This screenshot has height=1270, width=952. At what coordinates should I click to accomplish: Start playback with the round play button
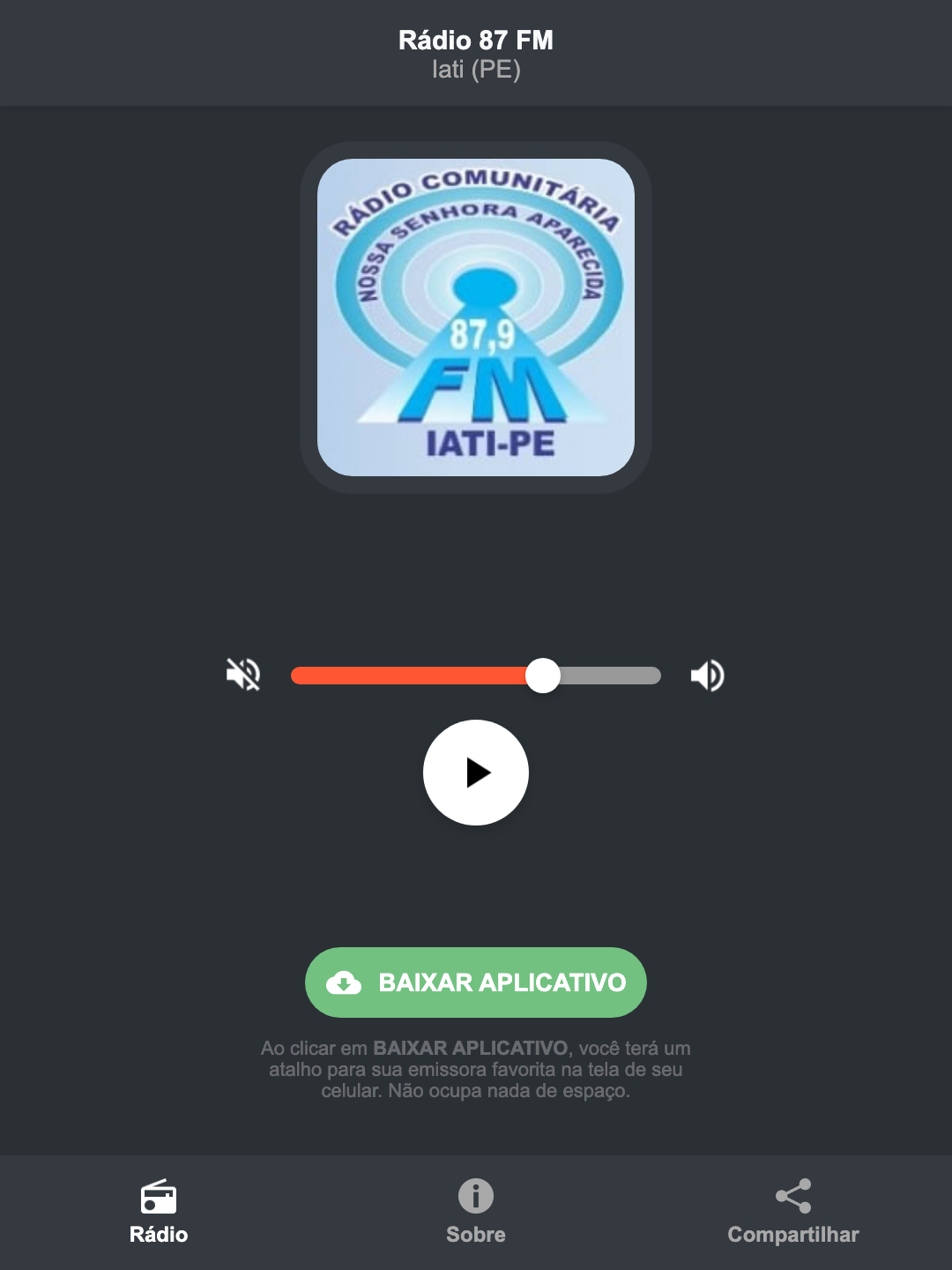click(476, 773)
